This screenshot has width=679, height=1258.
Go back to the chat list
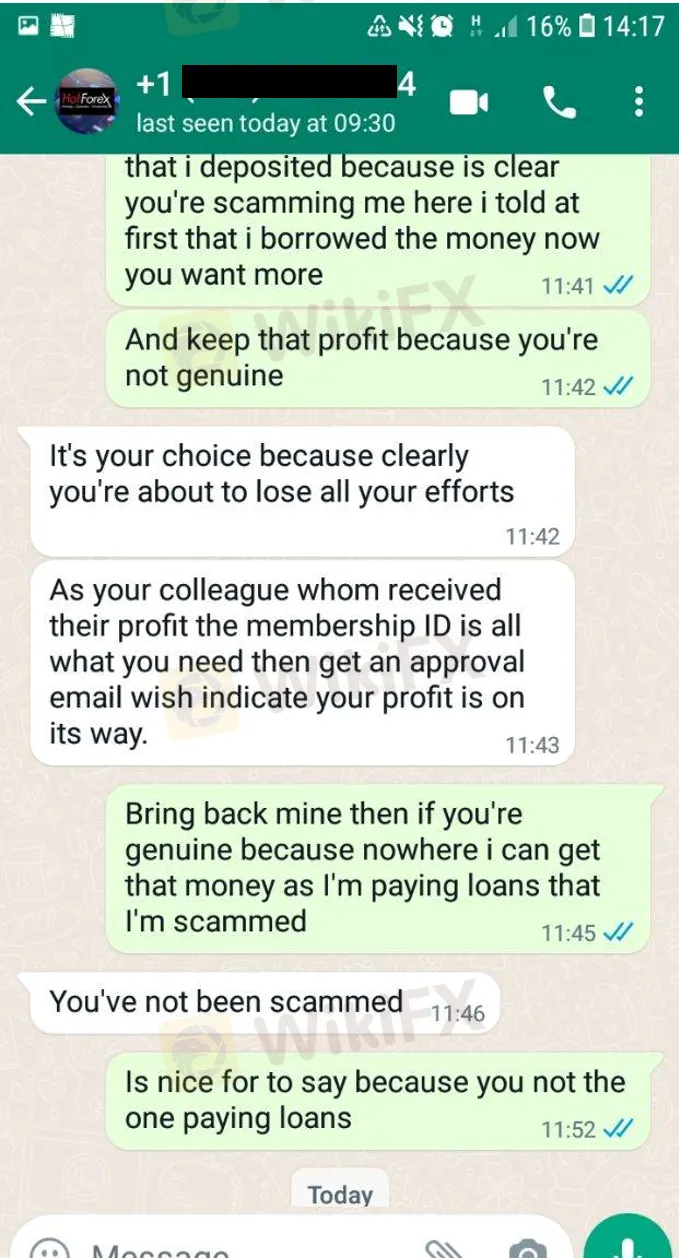click(30, 101)
